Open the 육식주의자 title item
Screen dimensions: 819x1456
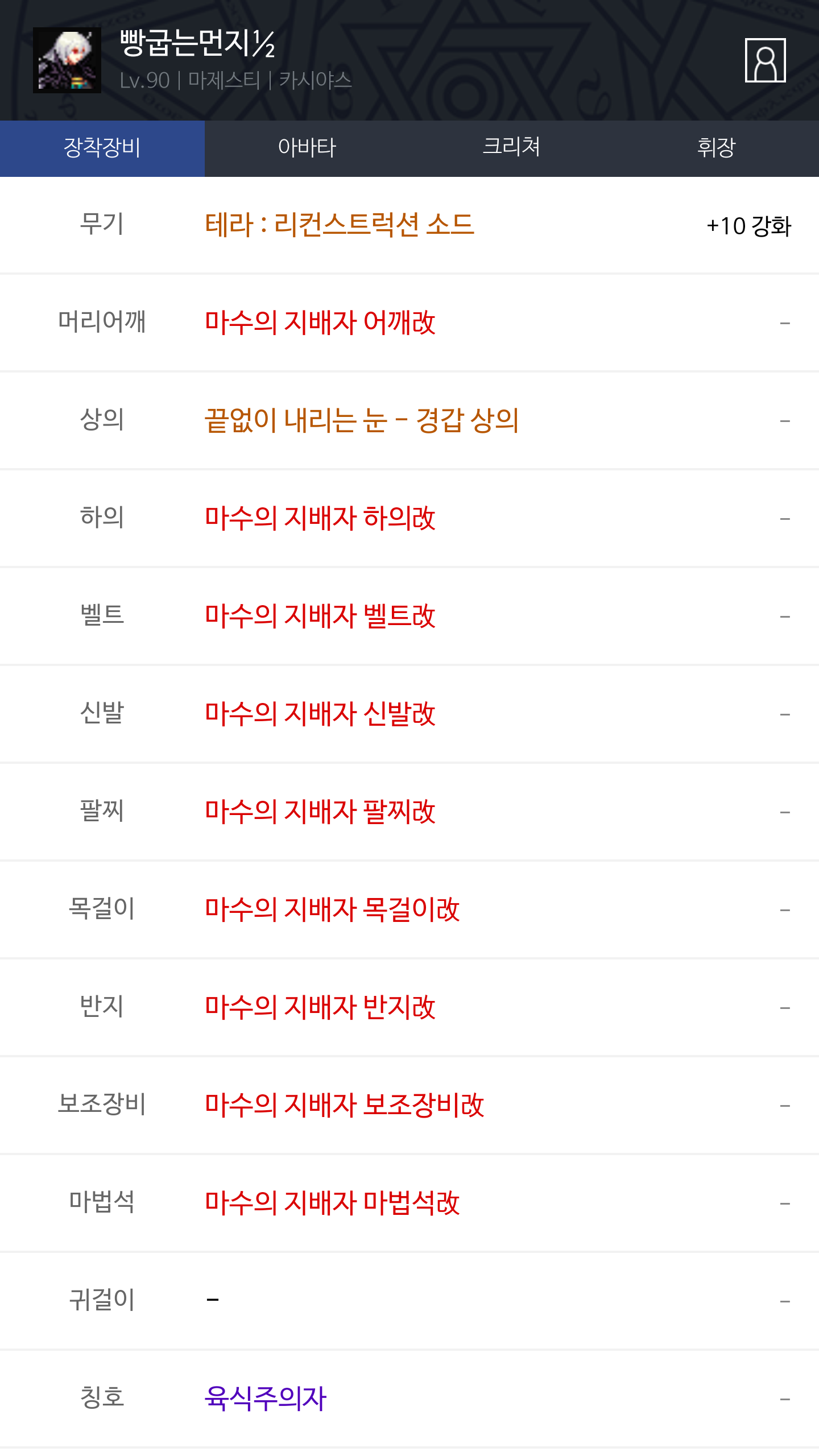point(266,1399)
